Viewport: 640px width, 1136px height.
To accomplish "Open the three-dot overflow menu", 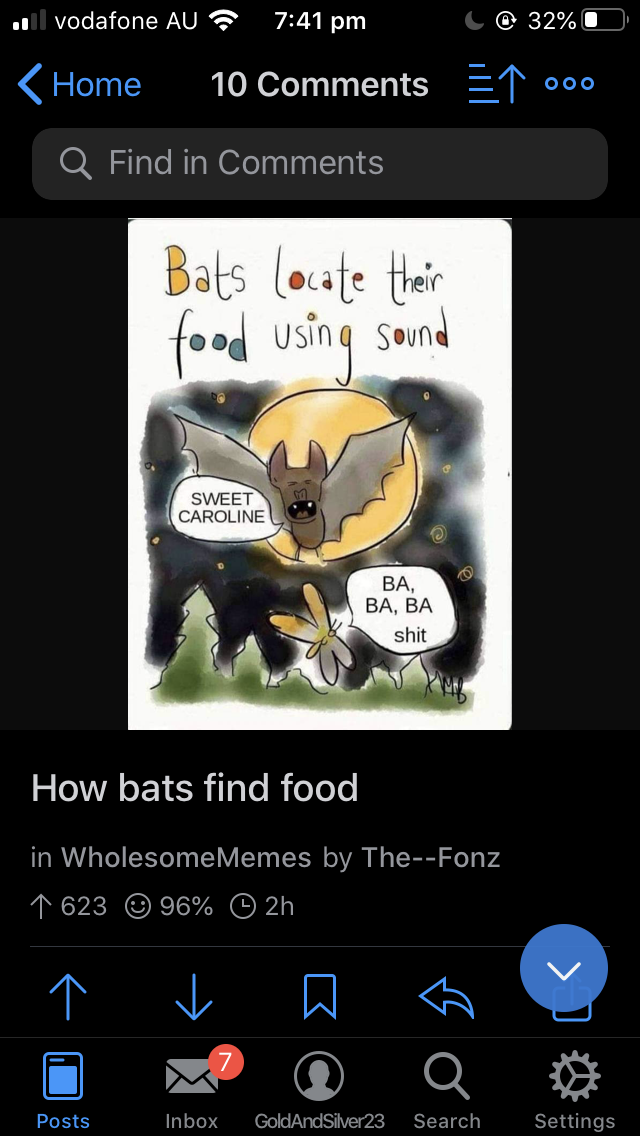I will (570, 84).
